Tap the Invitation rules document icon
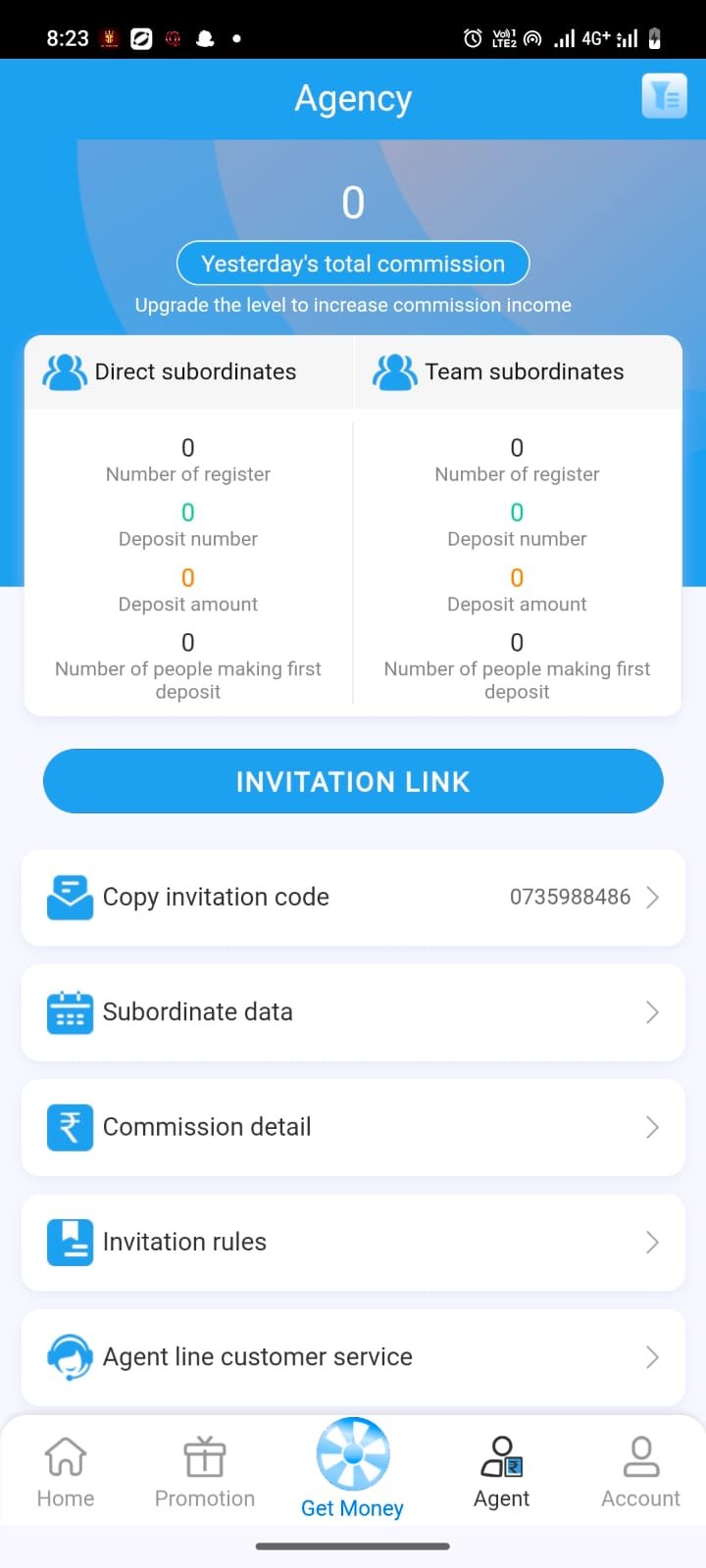Viewport: 706px width, 1568px height. [69, 1242]
